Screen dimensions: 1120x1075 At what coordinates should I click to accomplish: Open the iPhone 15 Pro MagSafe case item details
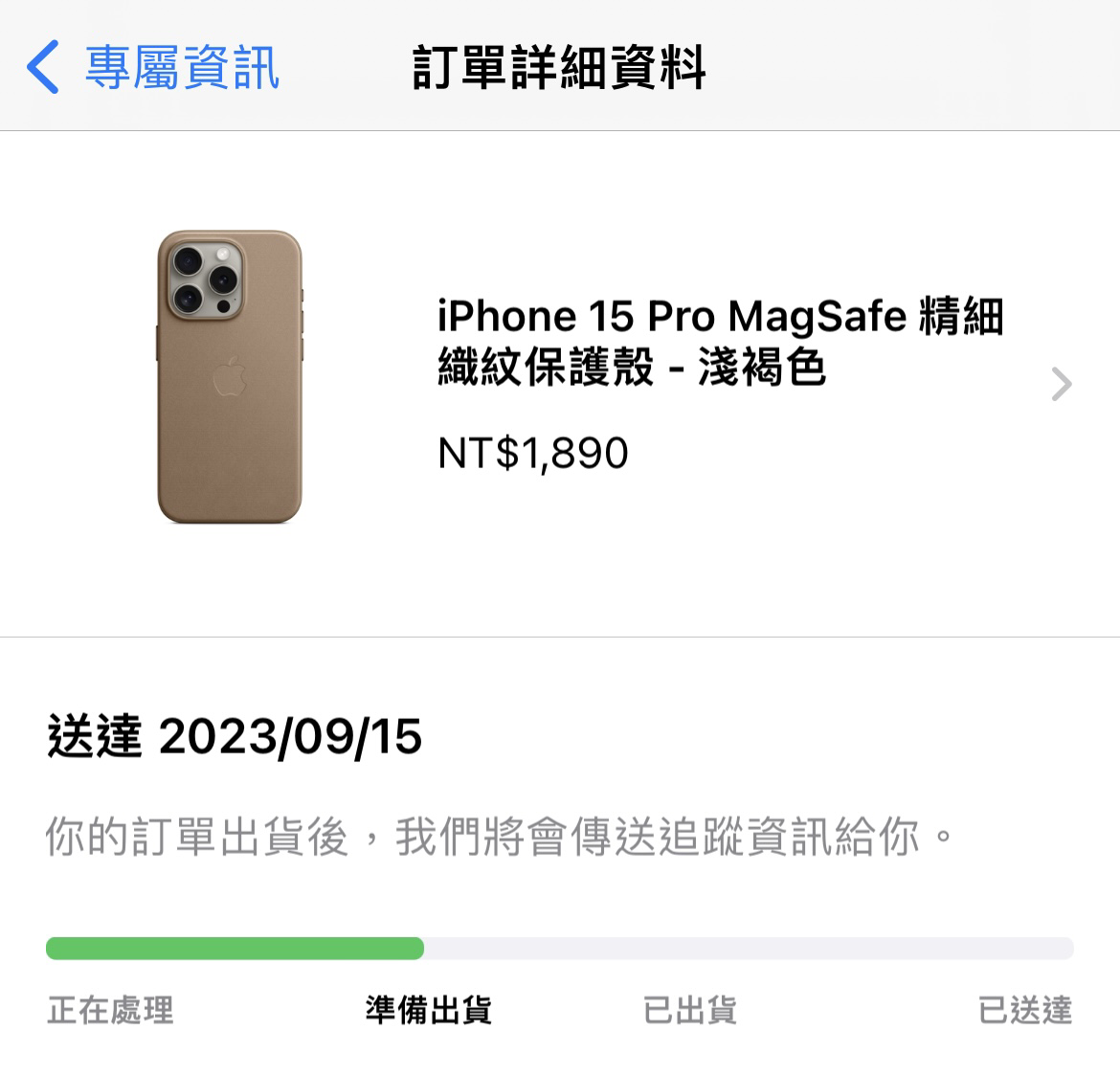[x=718, y=383]
